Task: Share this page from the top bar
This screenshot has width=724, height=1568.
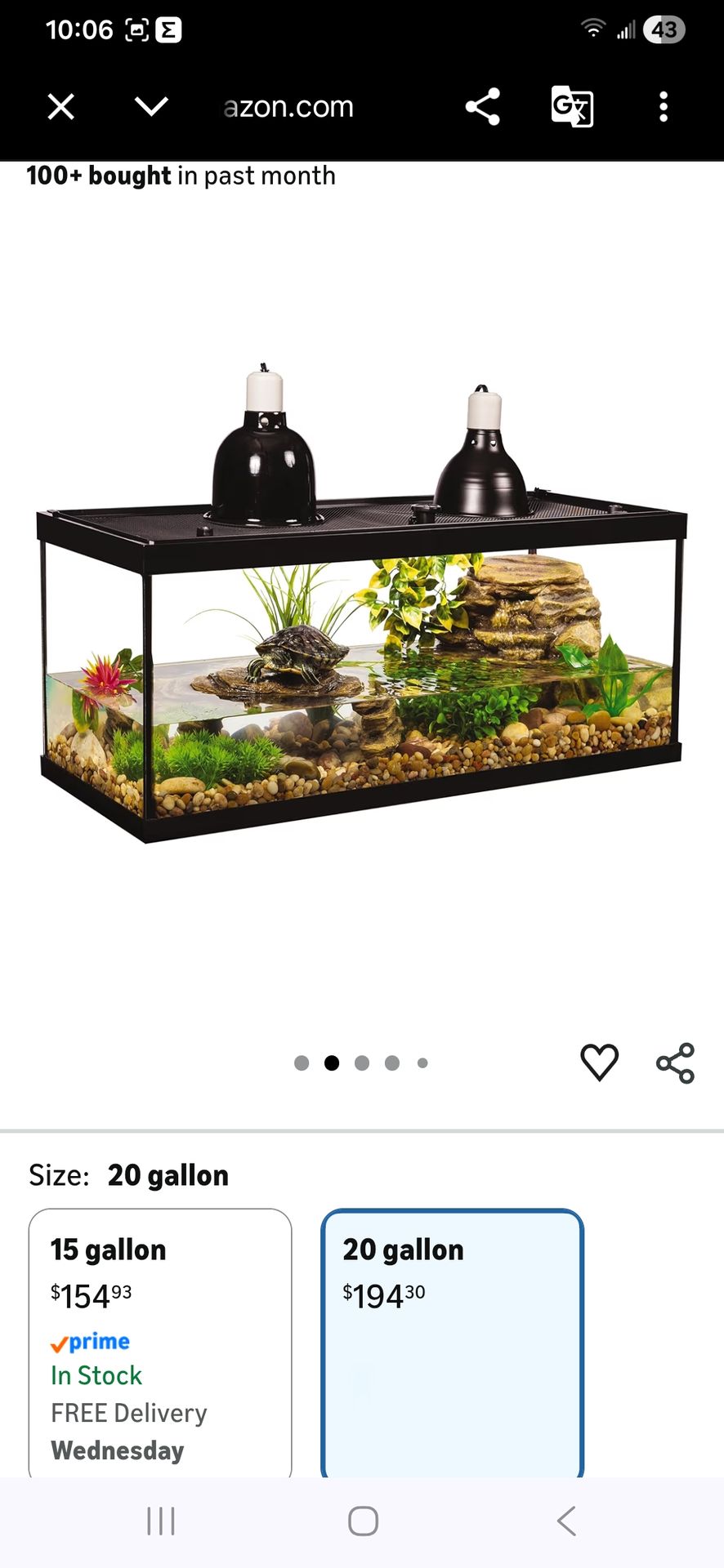Action: click(x=483, y=107)
